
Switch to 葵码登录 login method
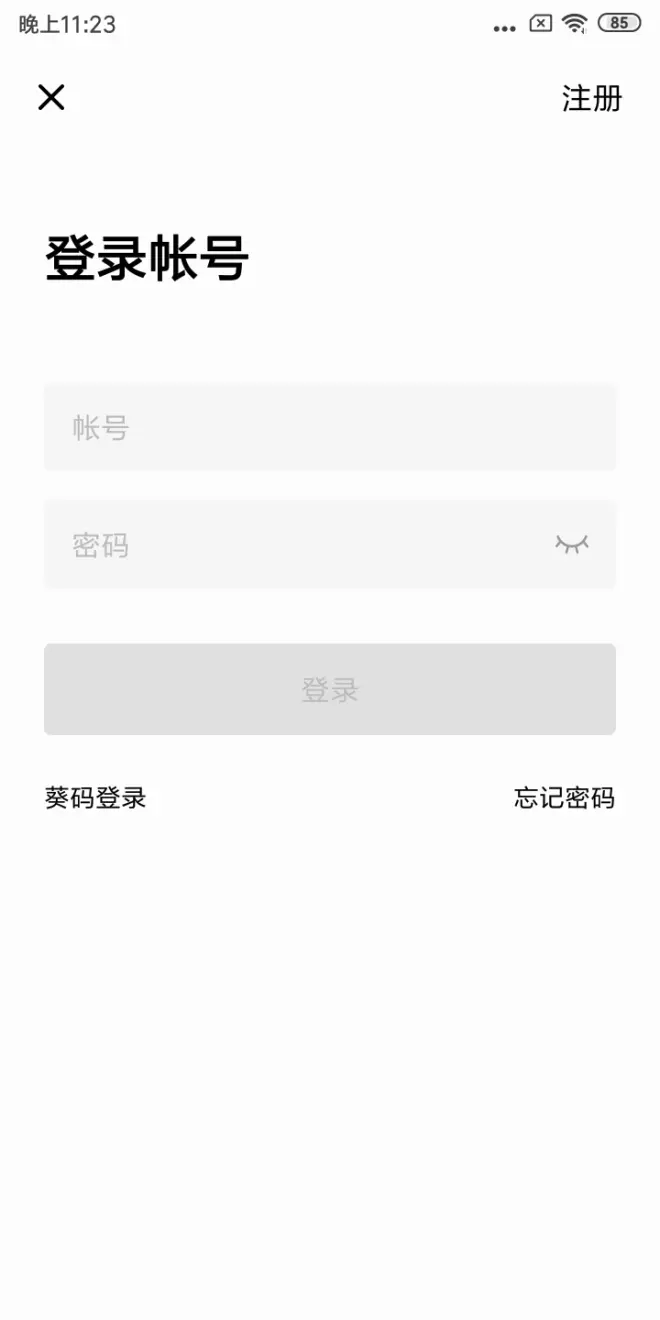[x=96, y=797]
